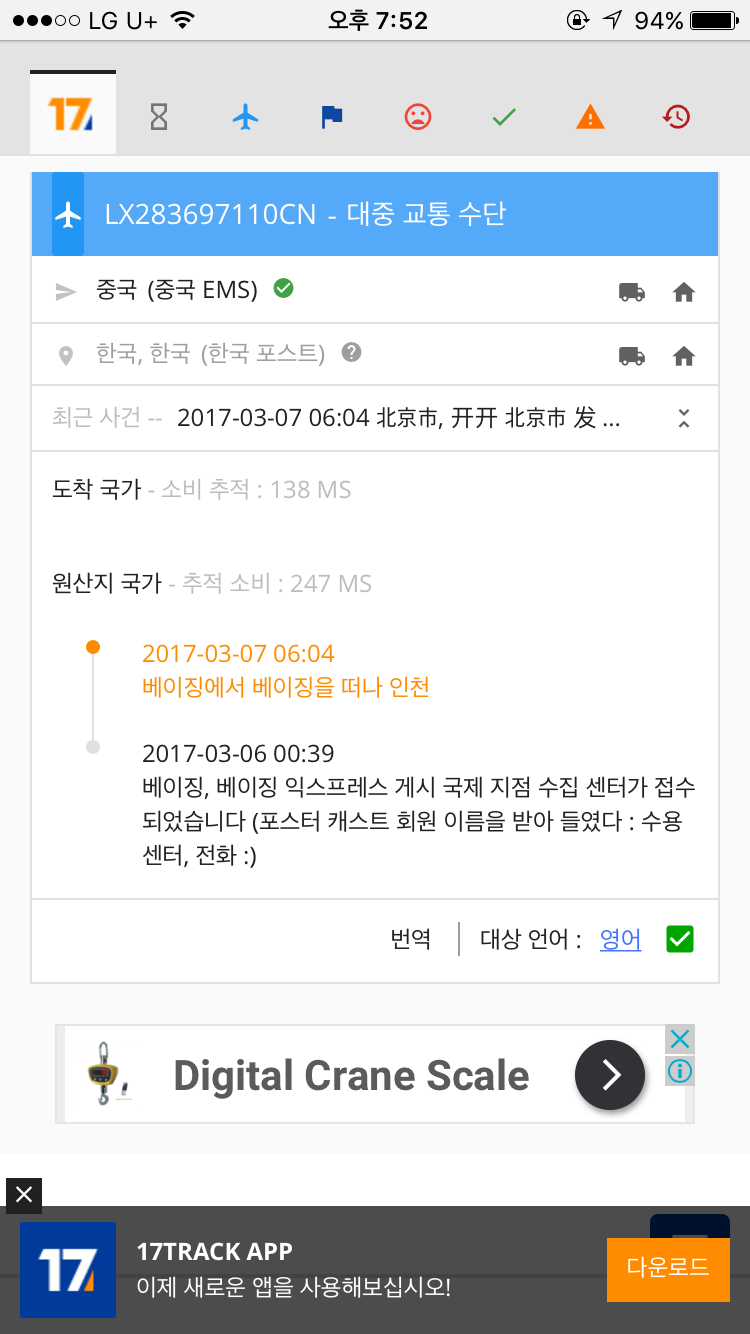
Task: Tap the 번역 translate button
Action: [x=411, y=939]
